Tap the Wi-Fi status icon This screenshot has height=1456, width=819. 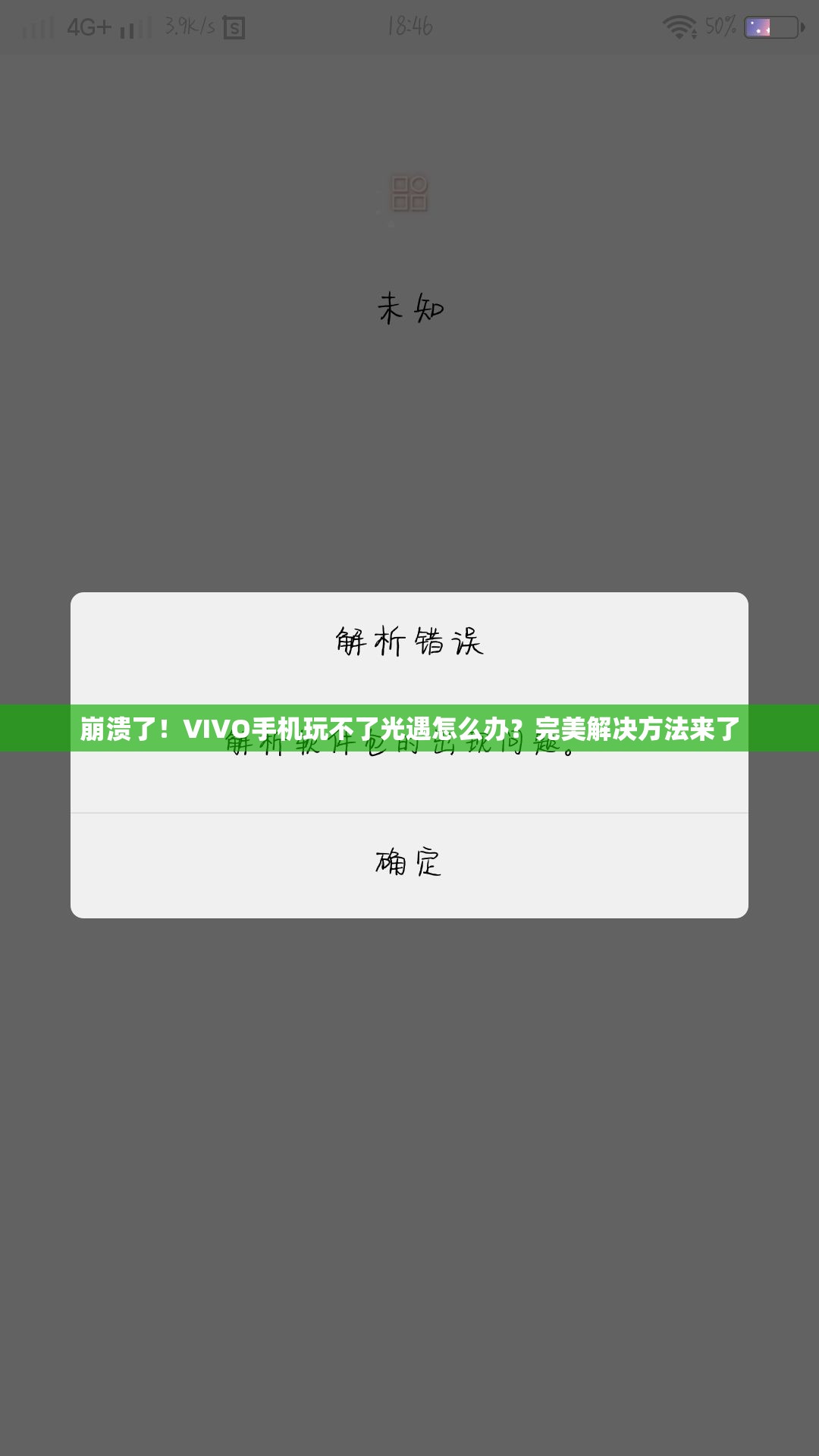coord(681,28)
